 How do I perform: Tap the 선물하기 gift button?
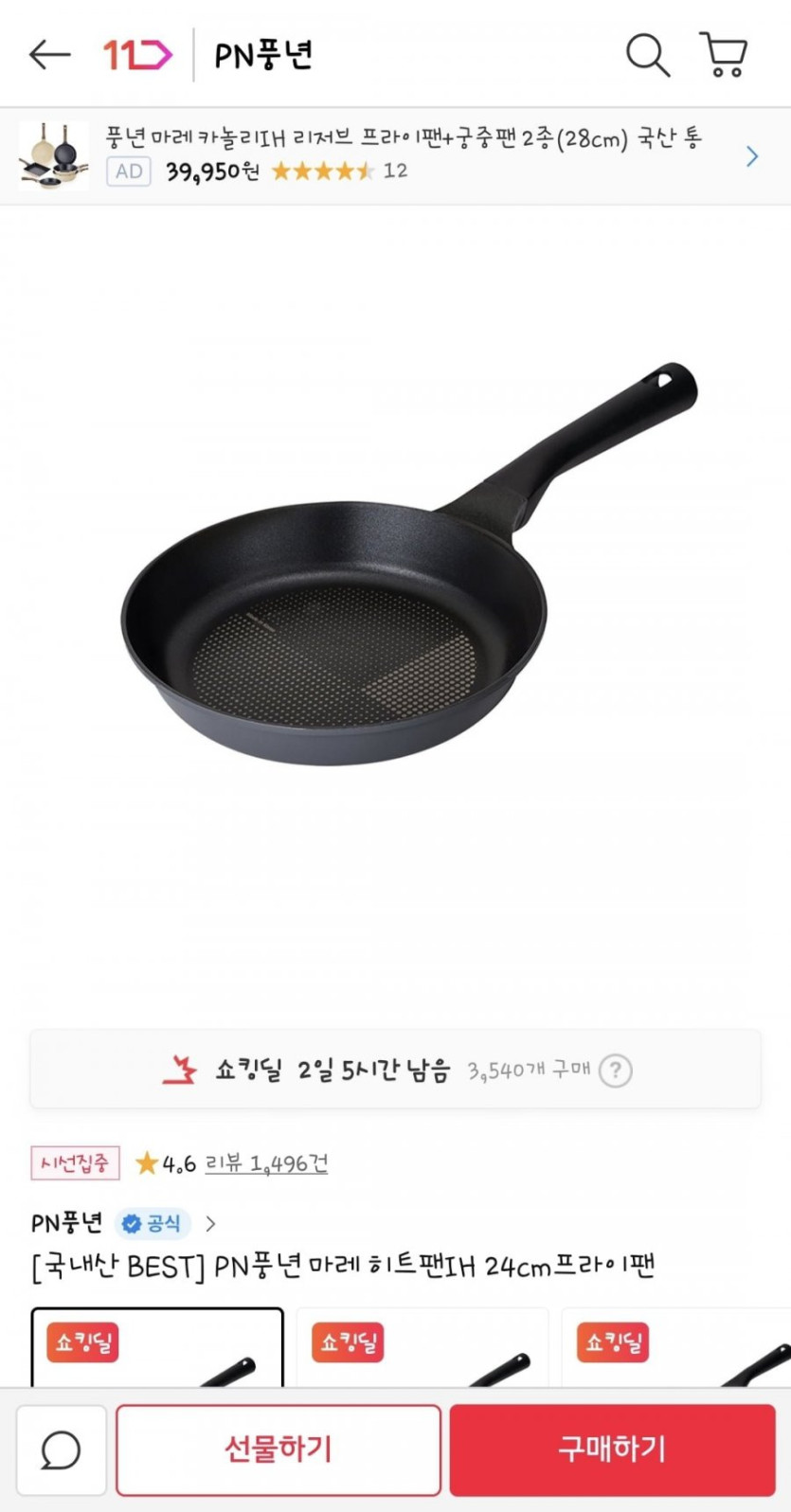tap(279, 1449)
